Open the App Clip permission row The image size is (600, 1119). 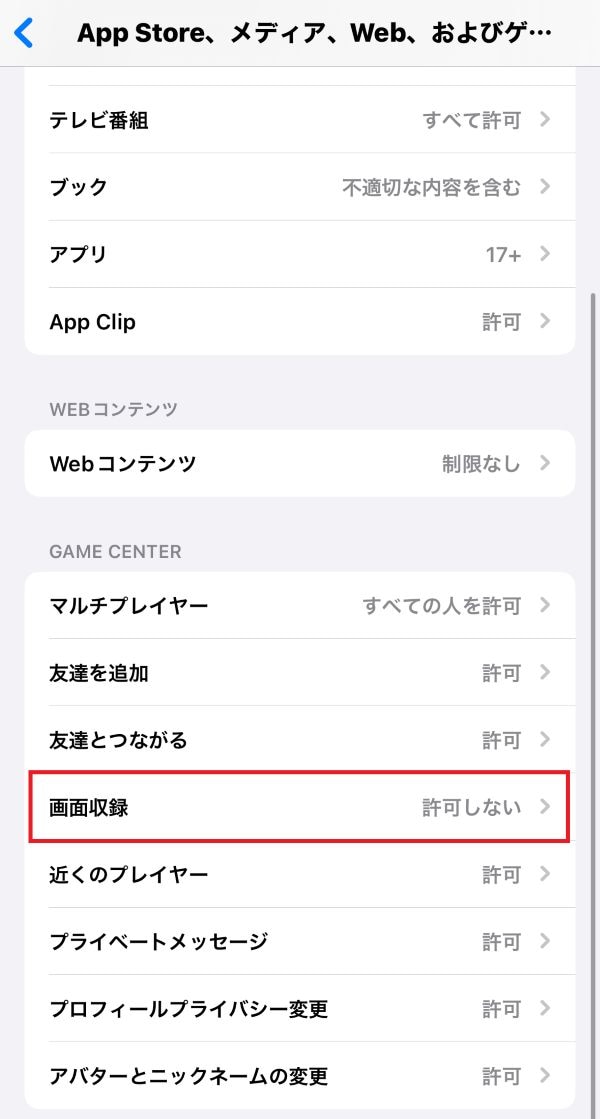[299, 322]
